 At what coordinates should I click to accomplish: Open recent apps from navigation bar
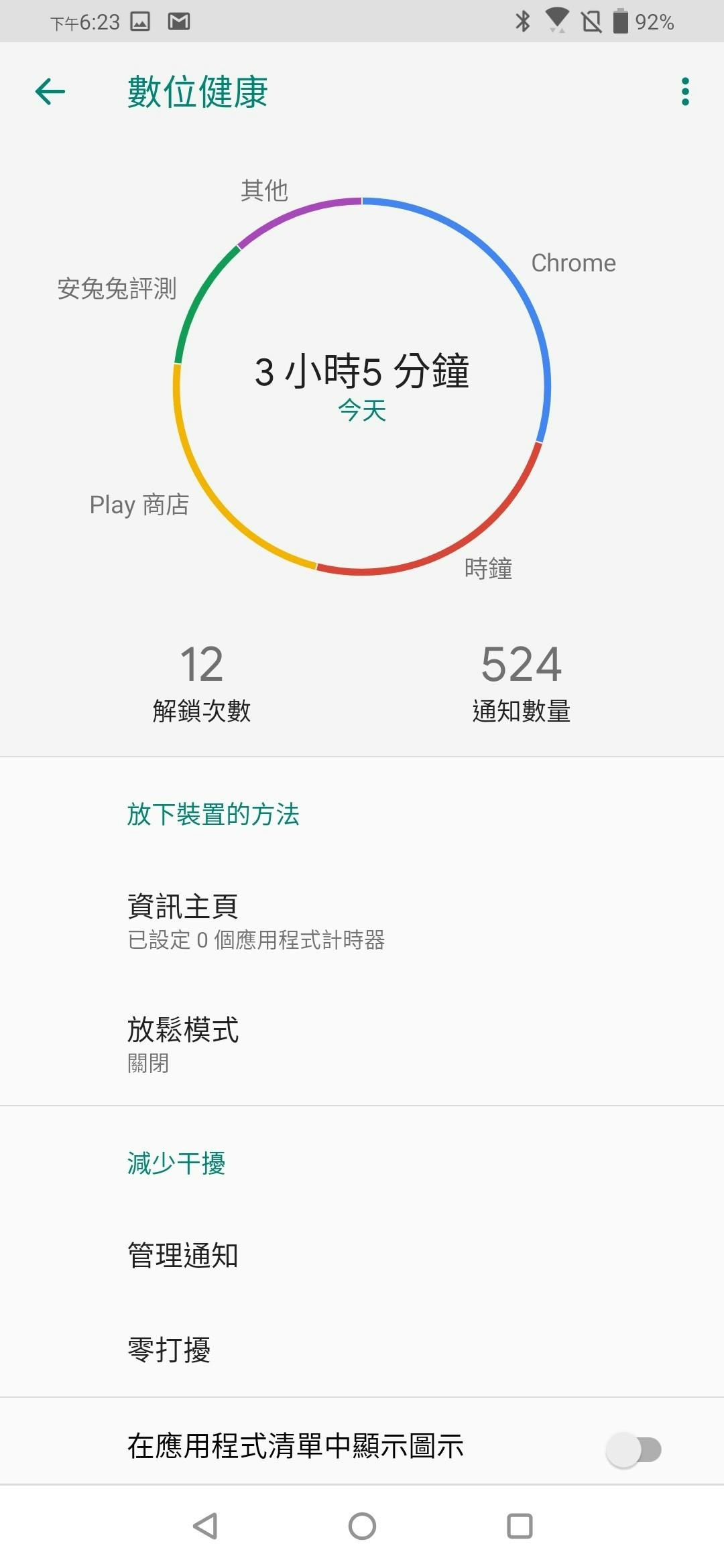520,1526
